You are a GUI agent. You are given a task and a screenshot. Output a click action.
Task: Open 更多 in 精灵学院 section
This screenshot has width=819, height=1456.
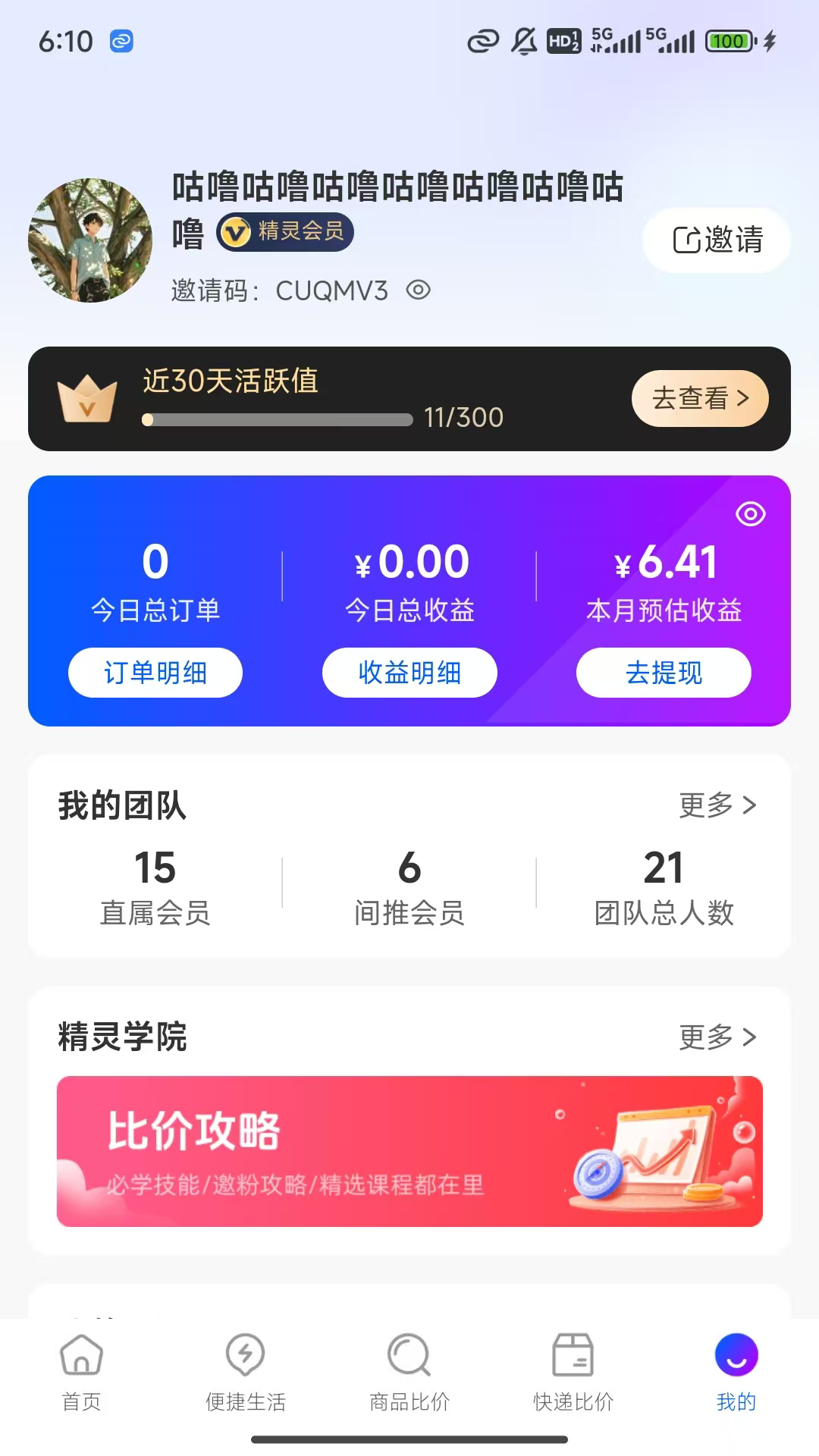(x=717, y=1037)
